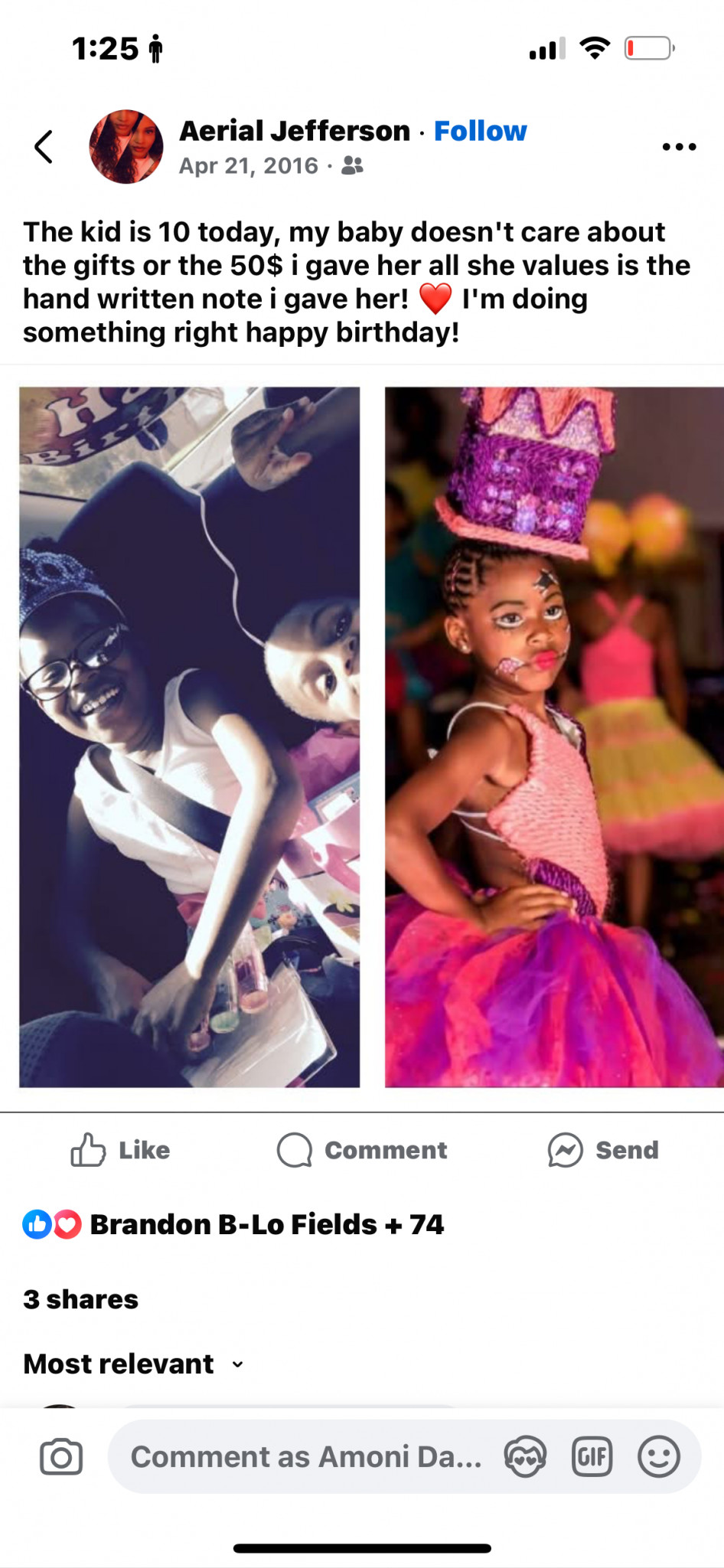Like this birthday post
This screenshot has height=1568, width=724.
click(121, 1150)
